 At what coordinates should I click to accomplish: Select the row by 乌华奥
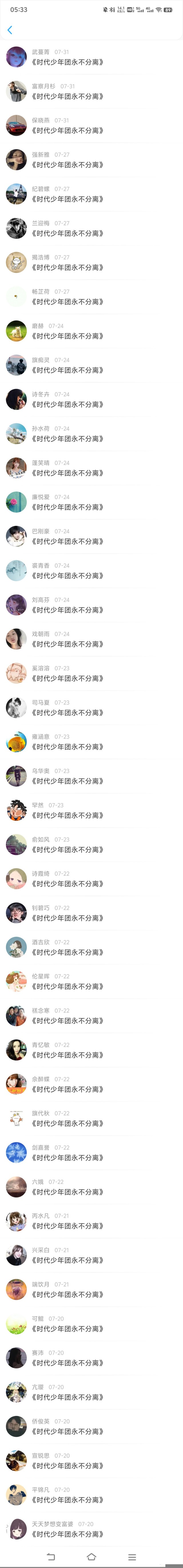[91, 776]
